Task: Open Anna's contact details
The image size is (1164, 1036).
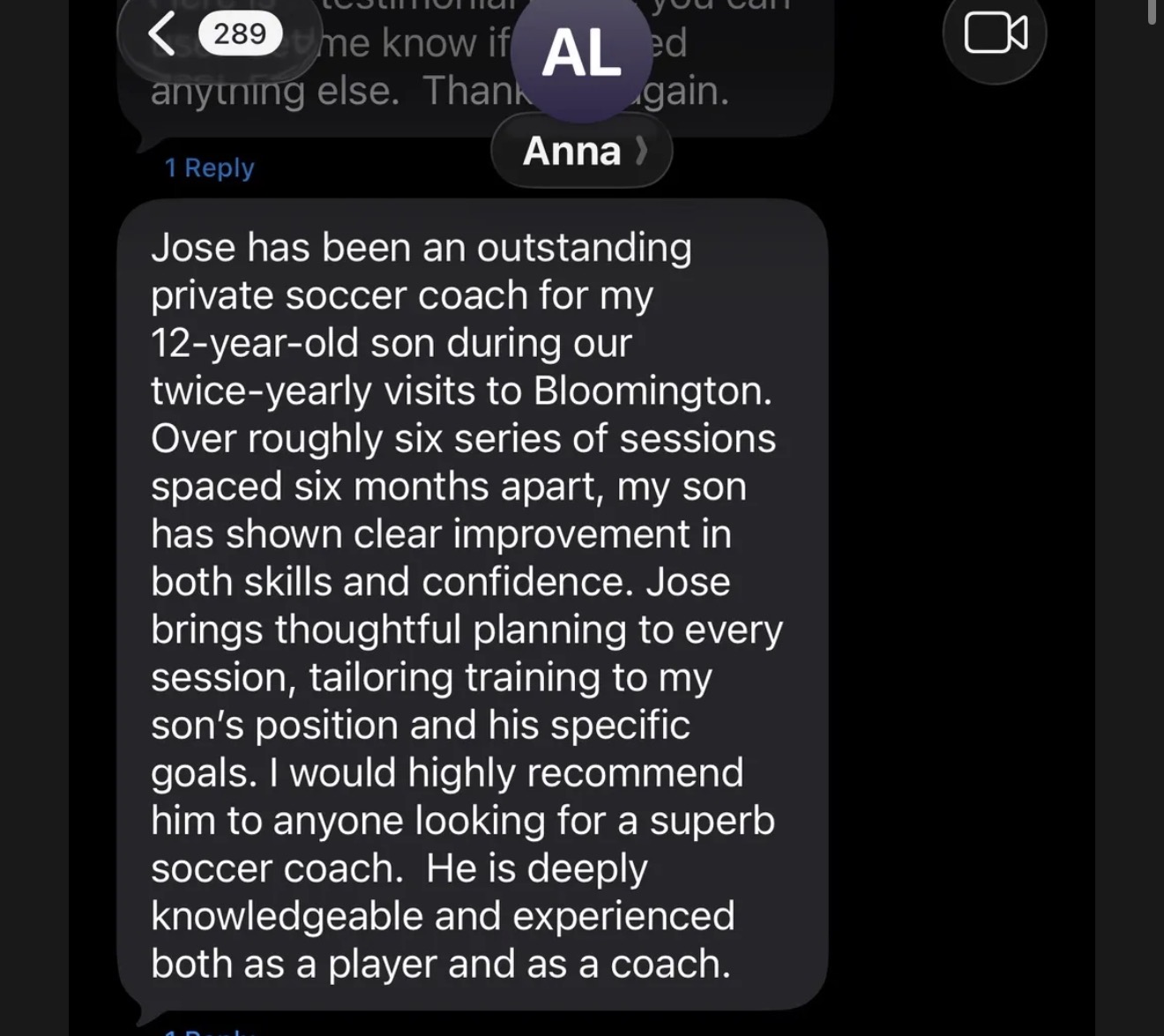Action: coord(582,151)
